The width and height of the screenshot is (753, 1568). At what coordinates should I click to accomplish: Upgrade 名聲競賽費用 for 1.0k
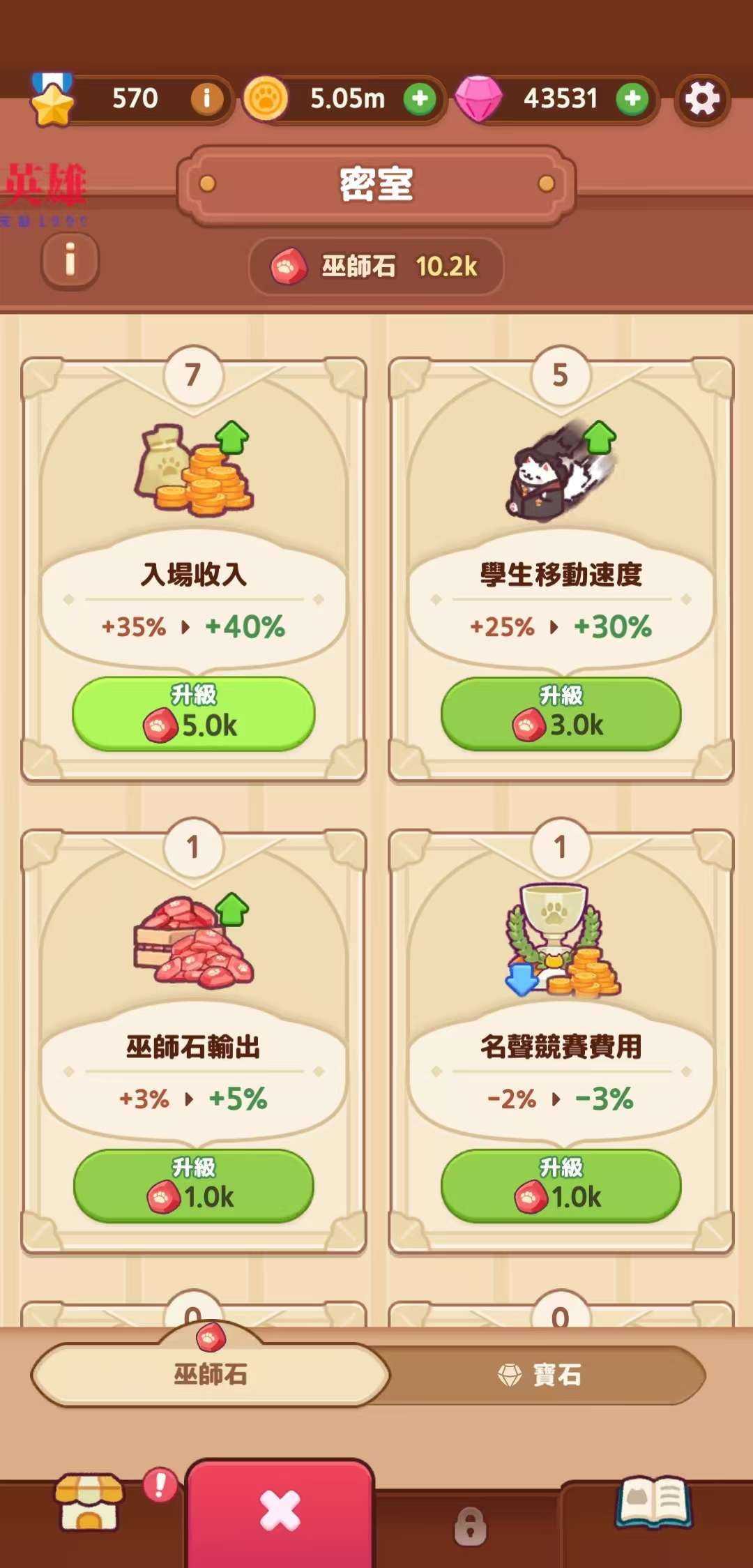coord(561,1186)
